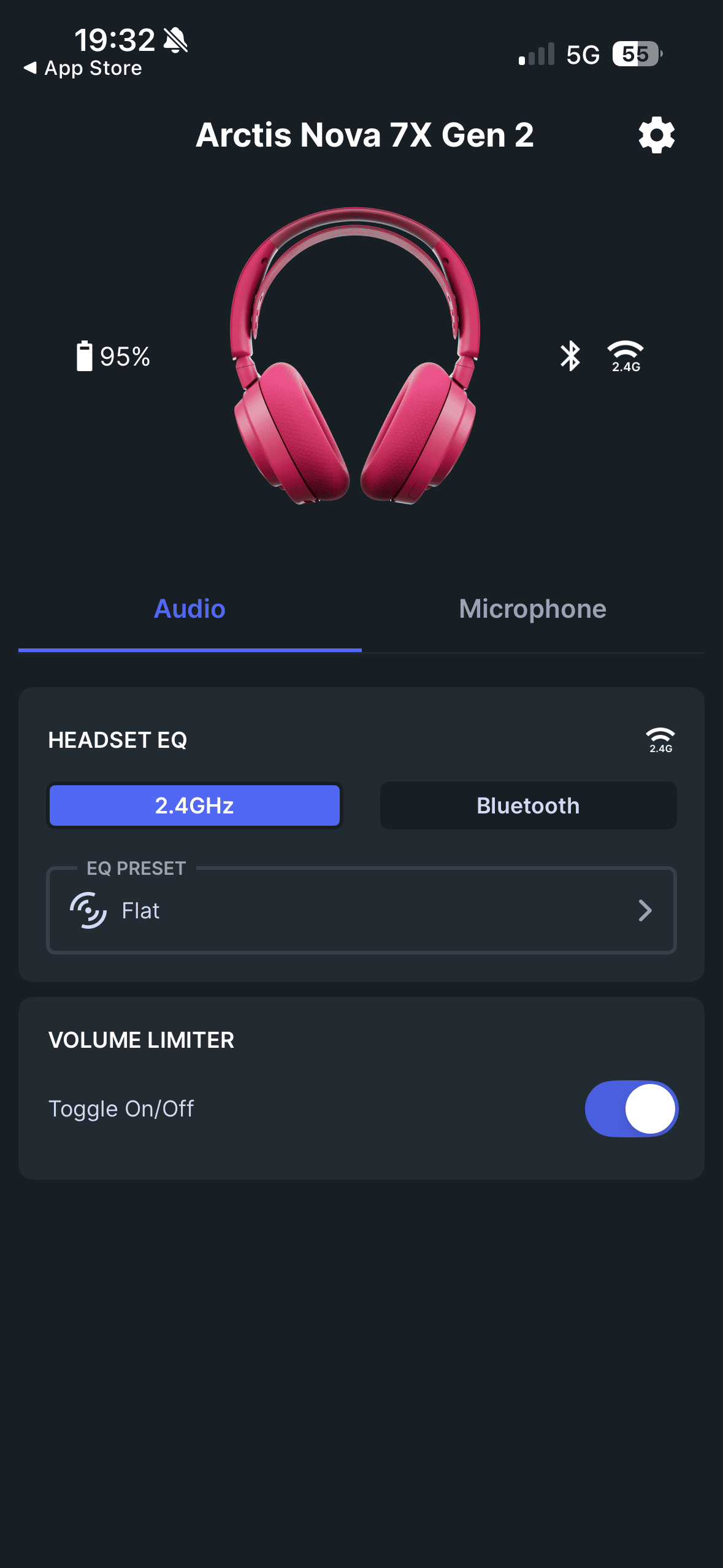723x1568 pixels.
Task: Select the Audio tab
Action: pyautogui.click(x=189, y=609)
